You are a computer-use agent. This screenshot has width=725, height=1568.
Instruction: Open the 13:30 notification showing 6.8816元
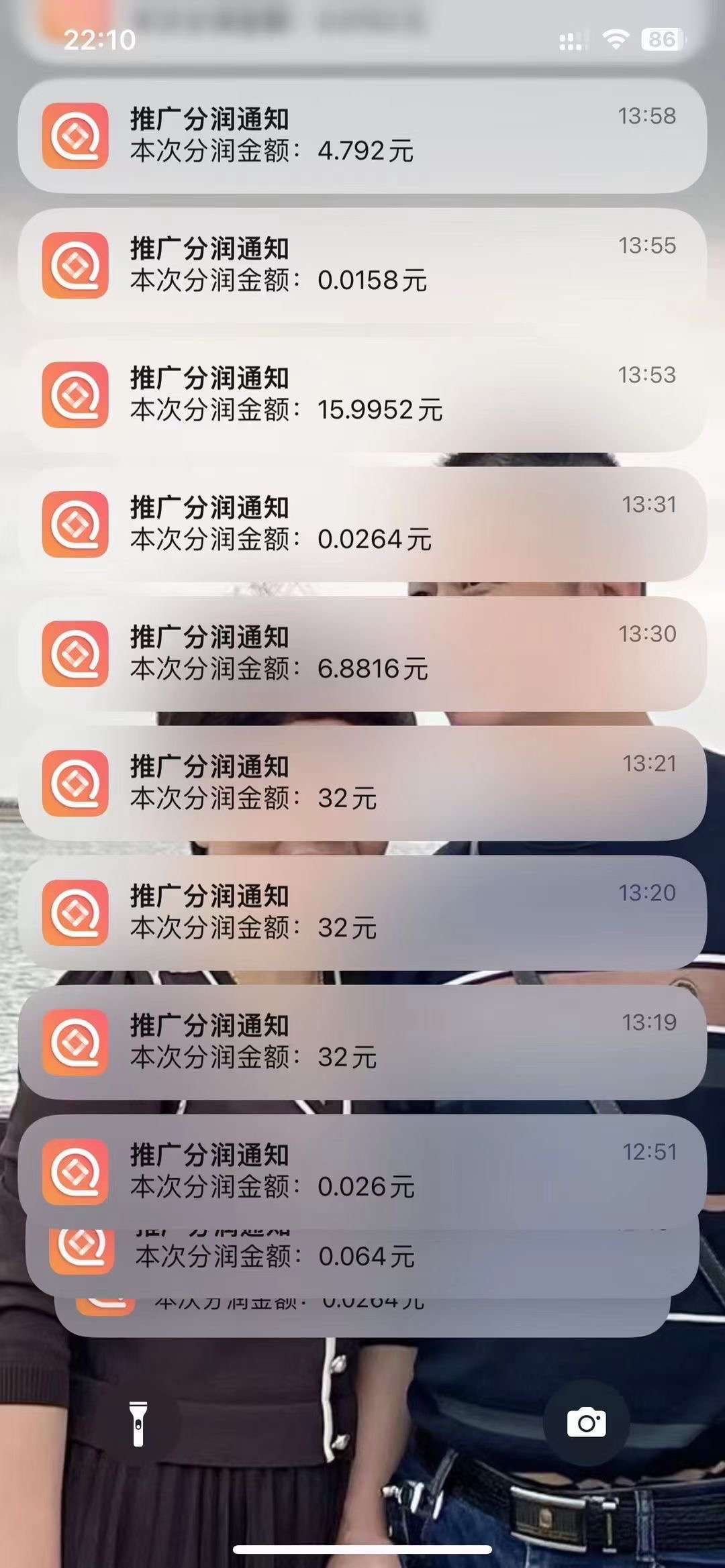[362, 654]
